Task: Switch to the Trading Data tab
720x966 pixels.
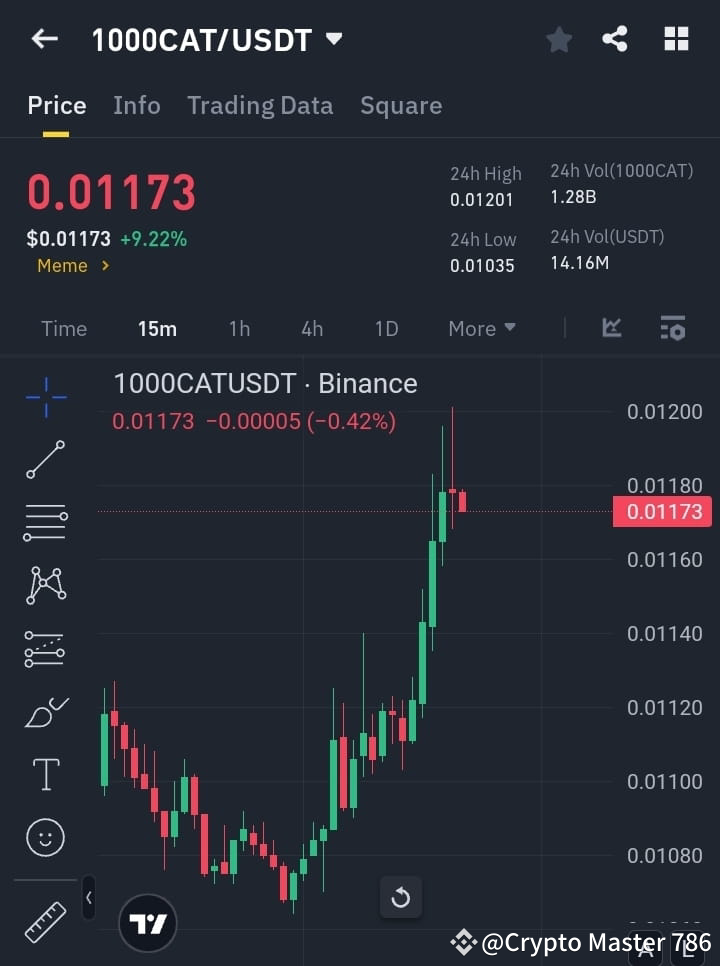Action: pyautogui.click(x=260, y=105)
